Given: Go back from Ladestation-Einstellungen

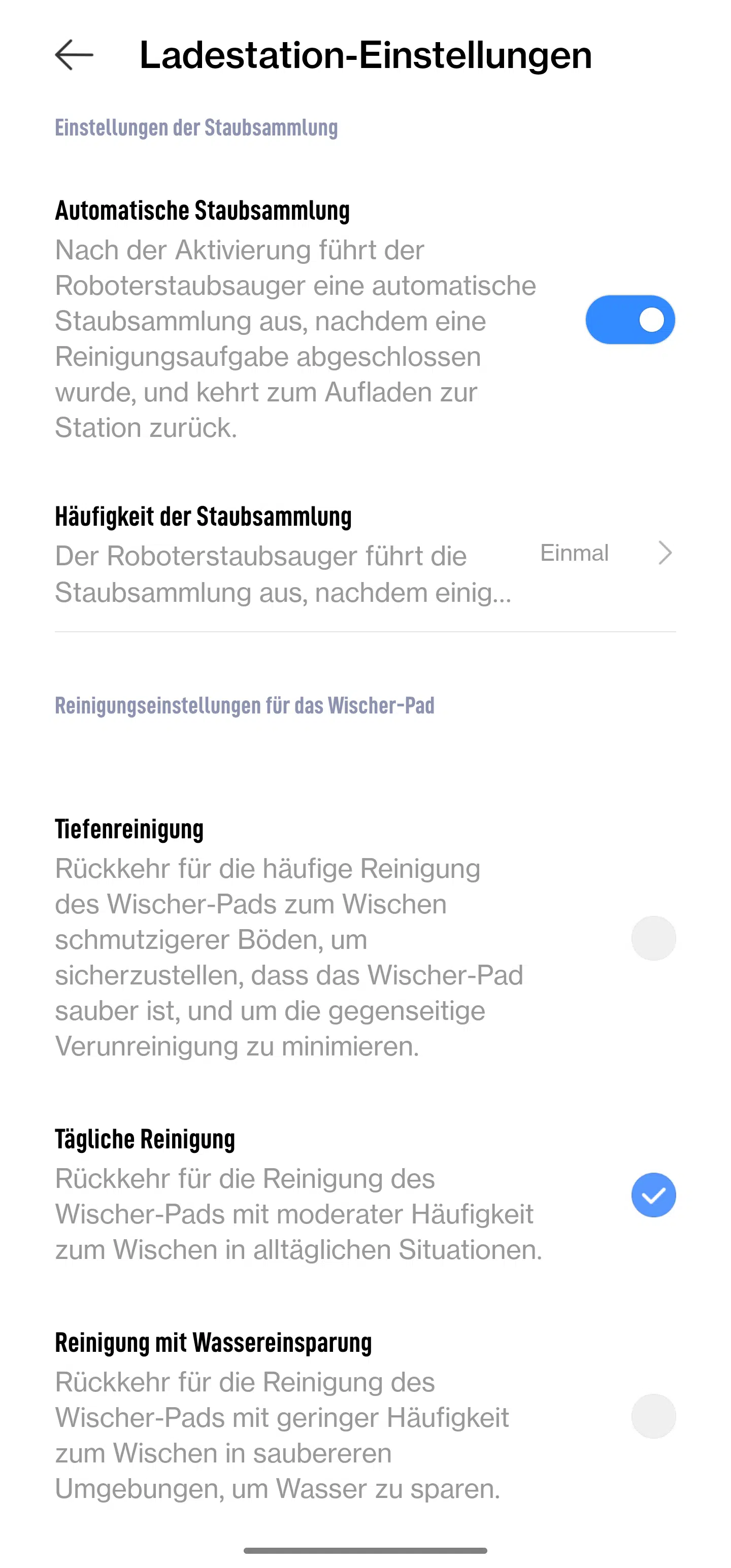Looking at the screenshot, I should 74,55.
